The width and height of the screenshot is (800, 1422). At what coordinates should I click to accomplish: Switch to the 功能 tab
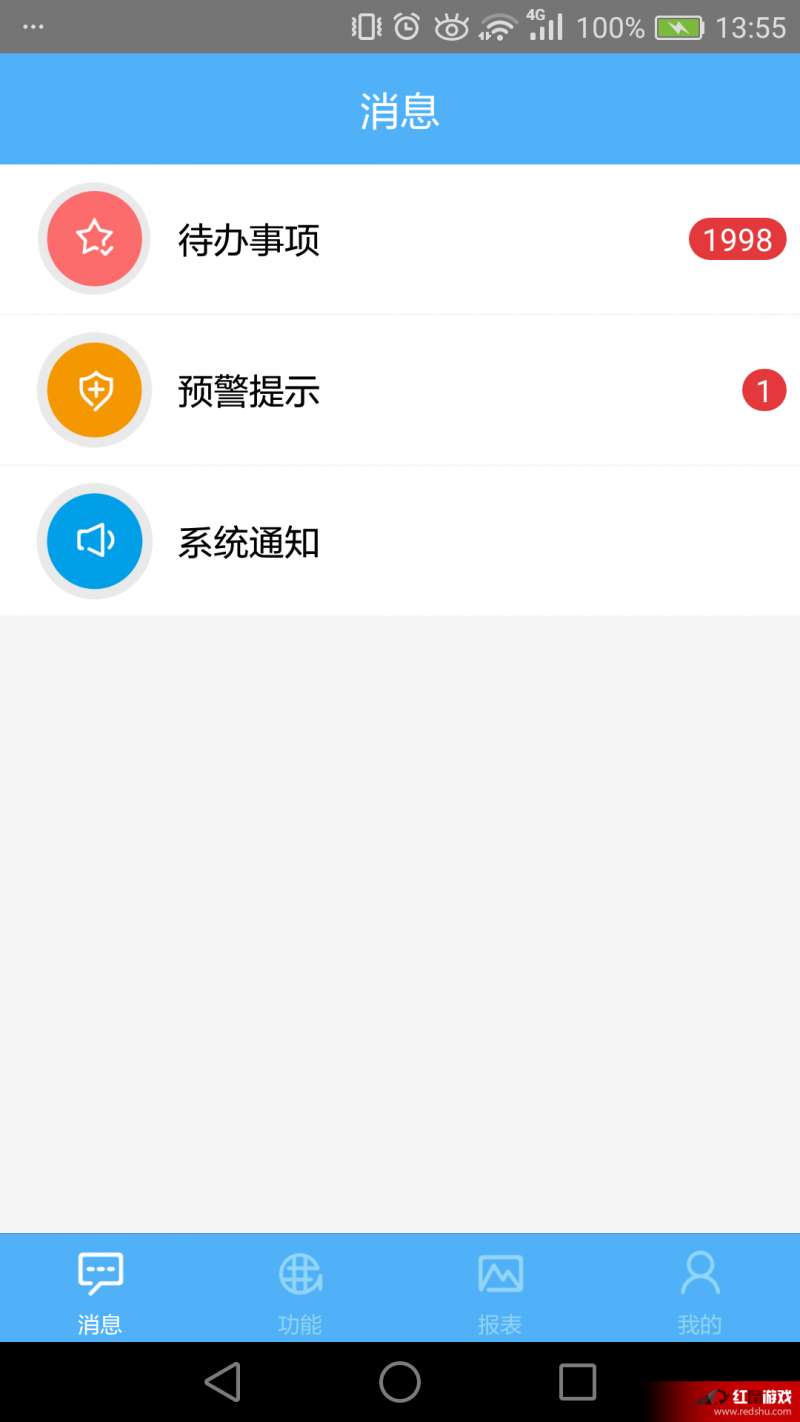click(300, 1290)
